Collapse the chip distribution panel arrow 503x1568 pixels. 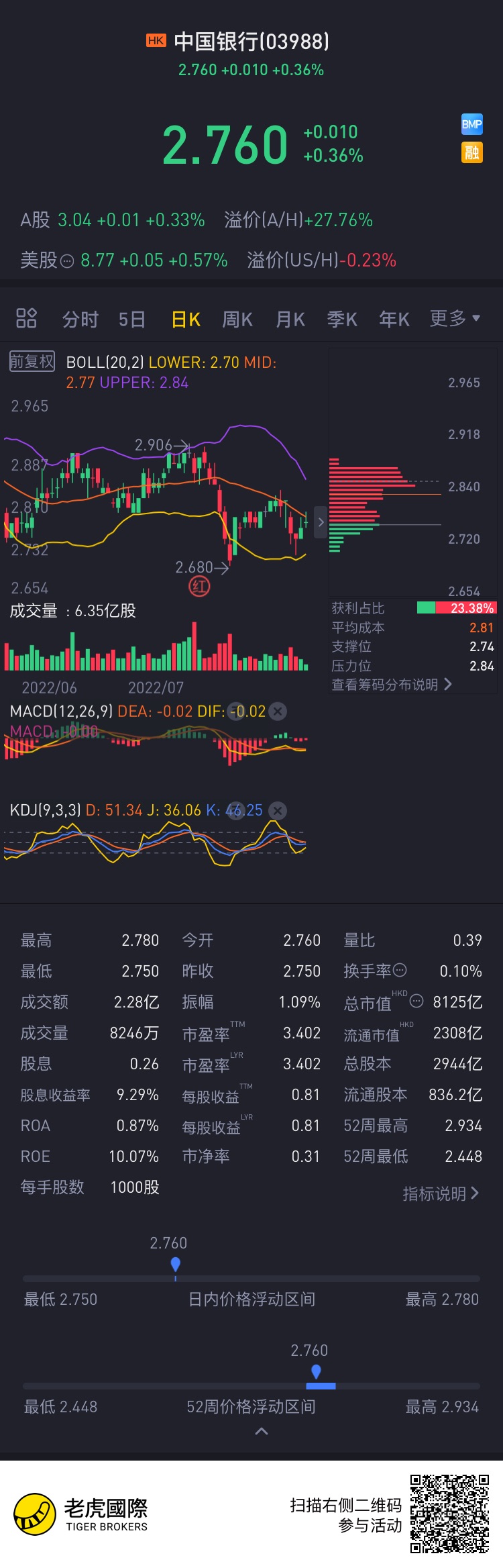point(321,522)
